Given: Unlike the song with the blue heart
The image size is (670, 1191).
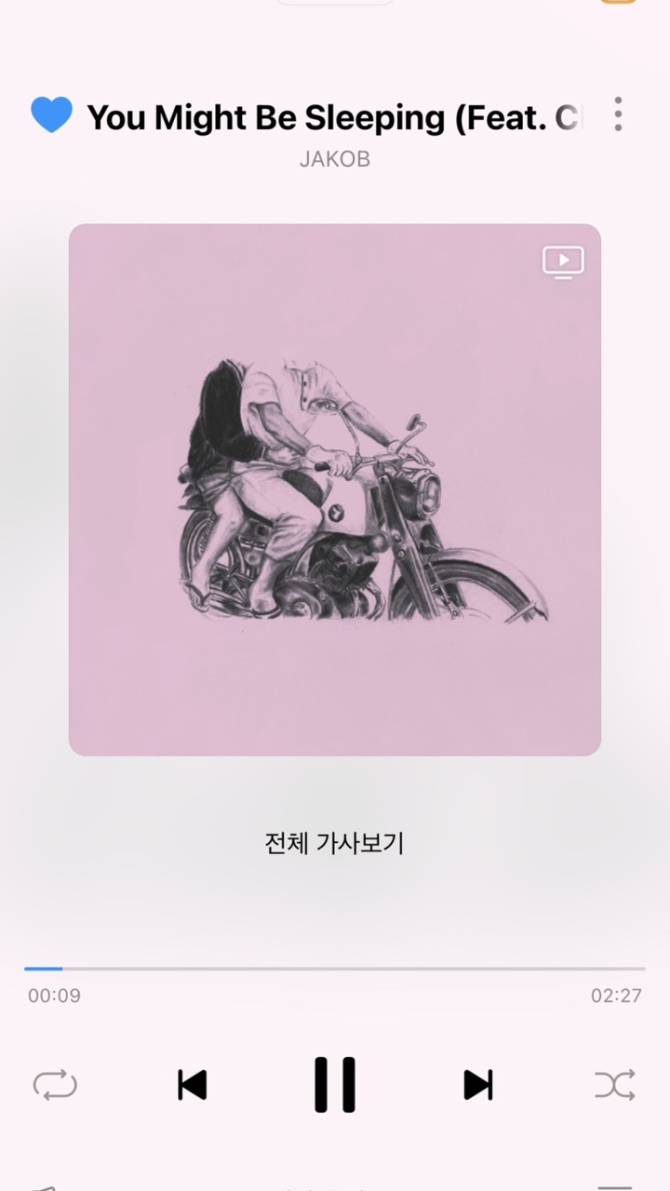Looking at the screenshot, I should click(52, 115).
